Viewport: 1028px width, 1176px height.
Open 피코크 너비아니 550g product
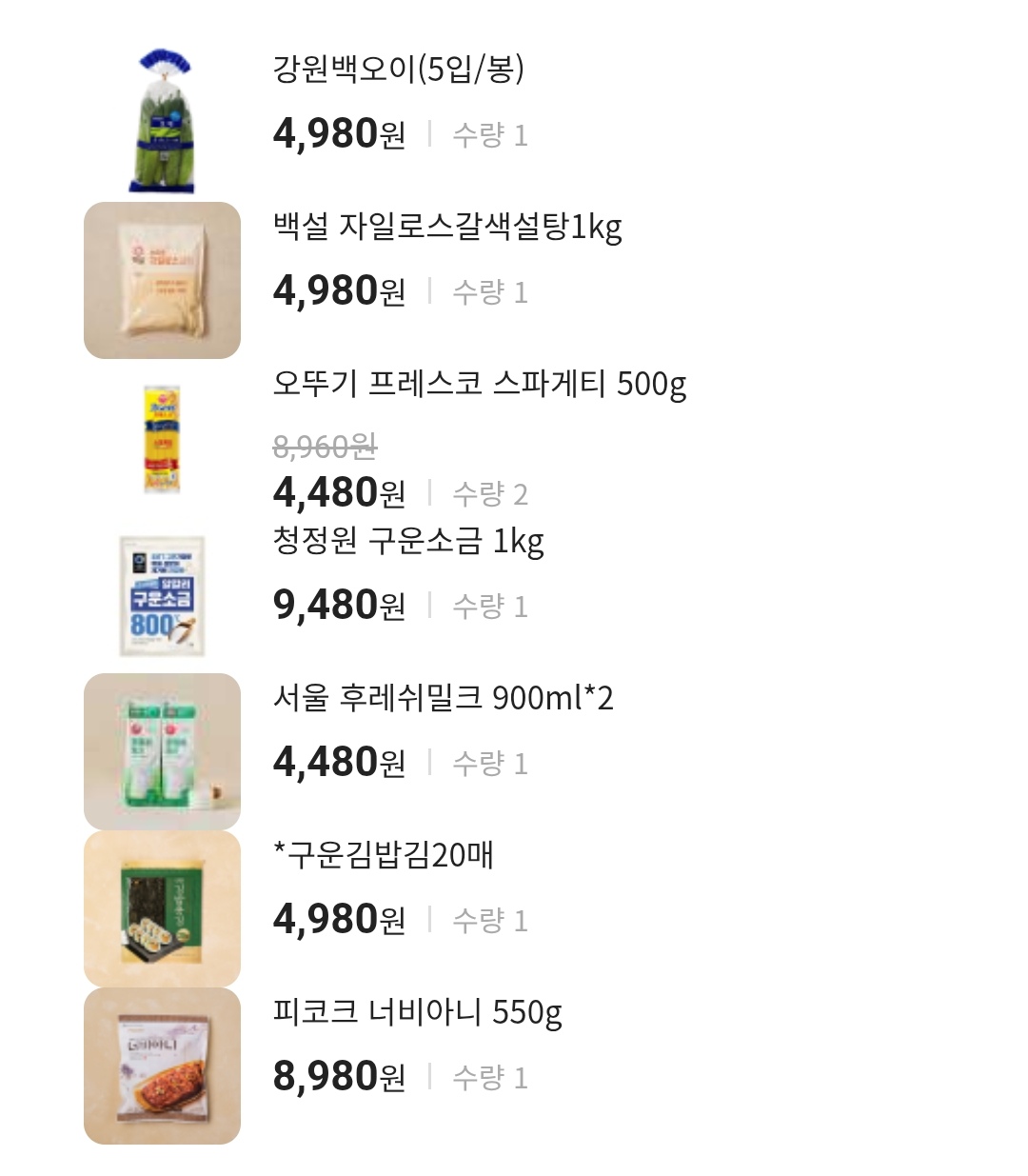(417, 1012)
